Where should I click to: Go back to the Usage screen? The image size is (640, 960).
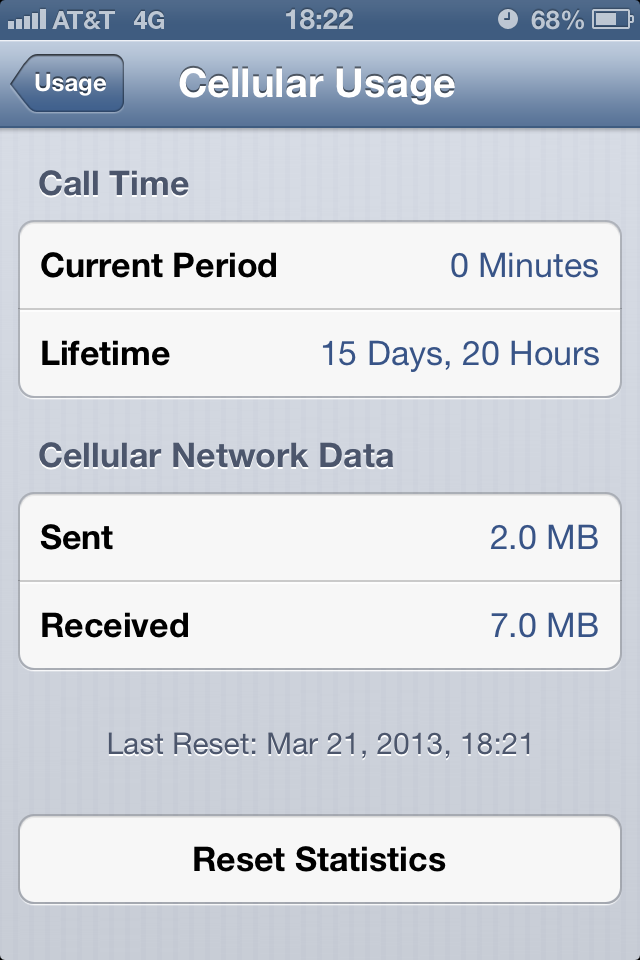pyautogui.click(x=67, y=83)
